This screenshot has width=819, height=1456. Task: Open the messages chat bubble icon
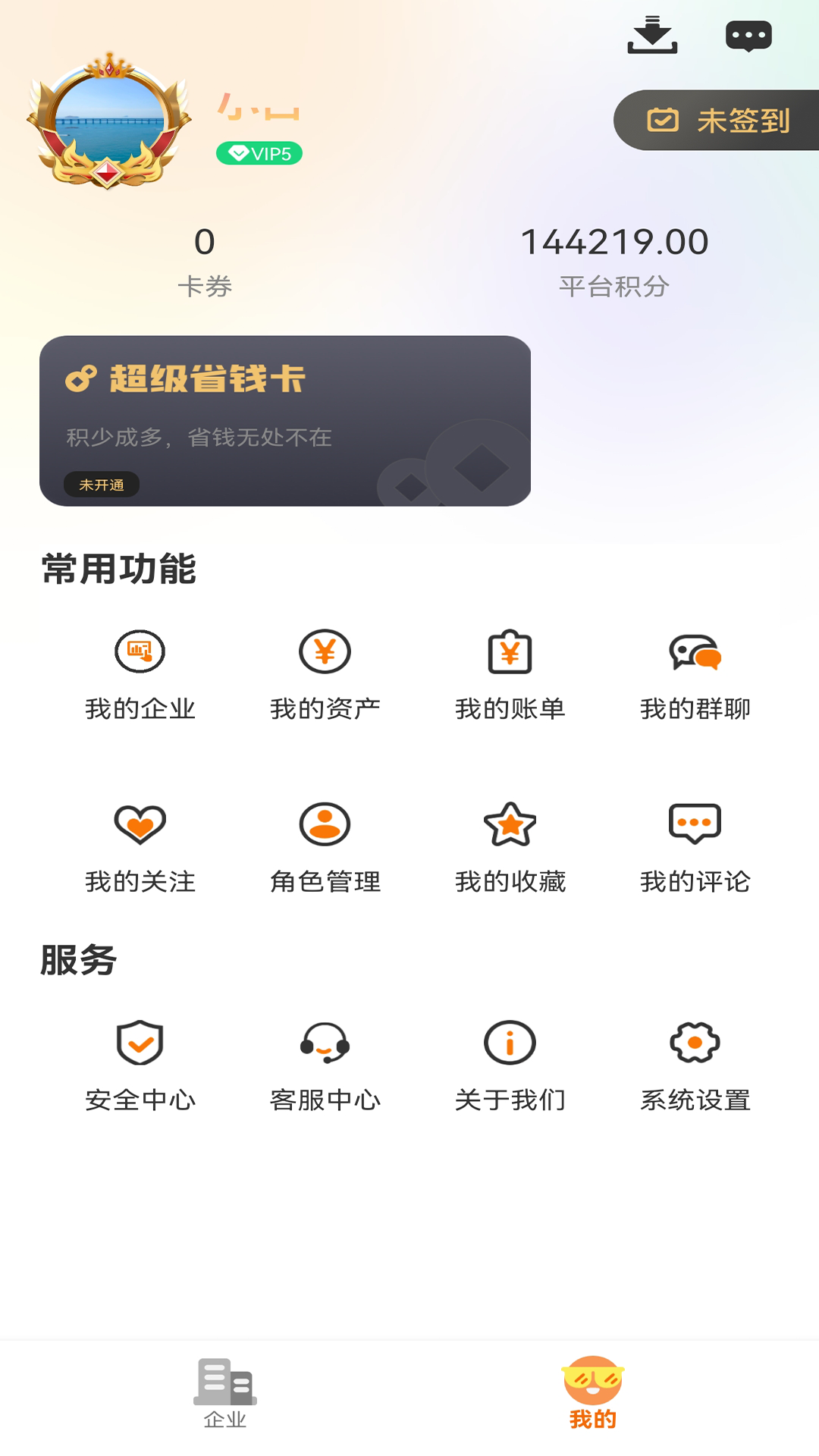pos(748,36)
